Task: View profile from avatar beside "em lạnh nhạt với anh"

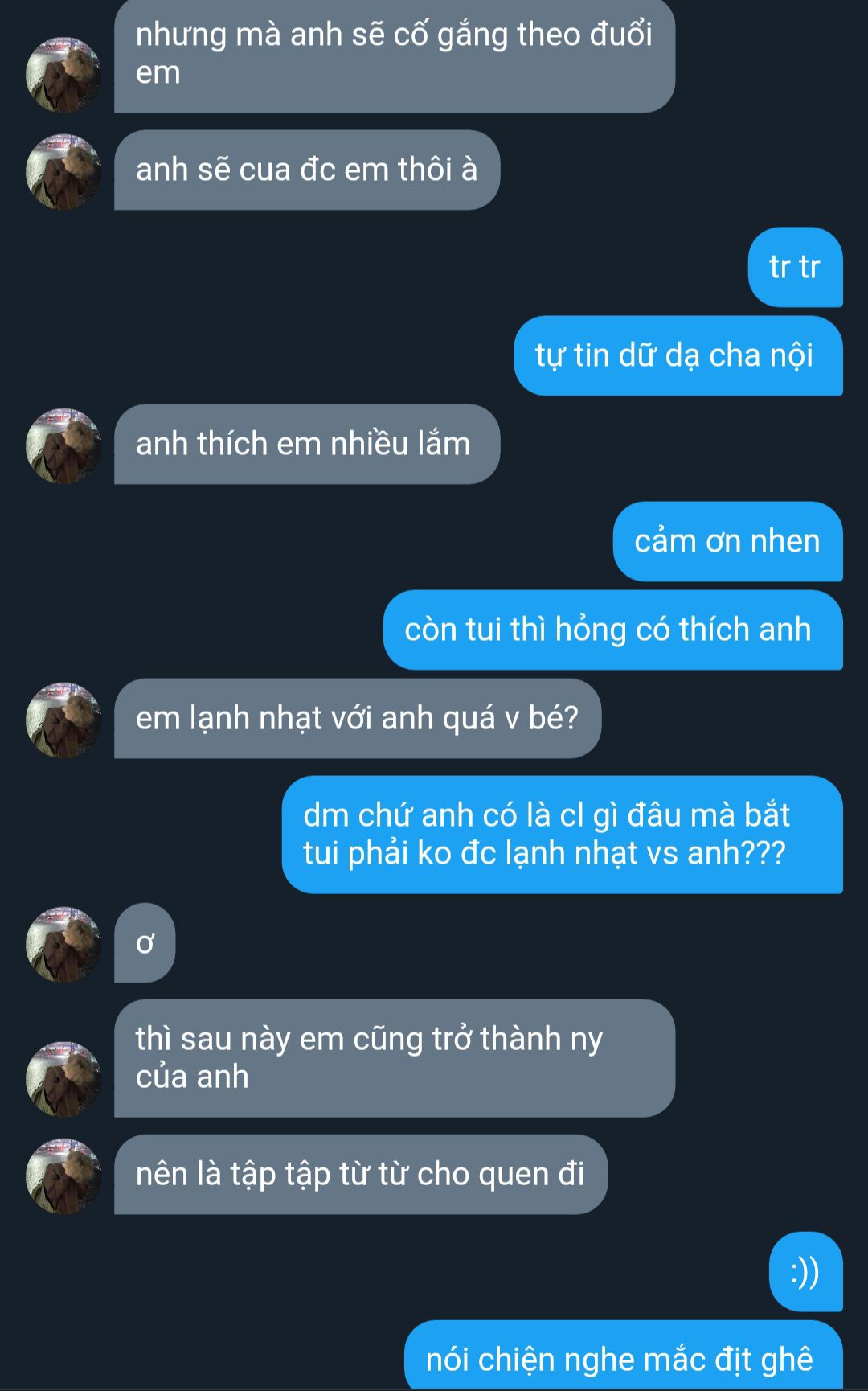Action: tap(63, 720)
